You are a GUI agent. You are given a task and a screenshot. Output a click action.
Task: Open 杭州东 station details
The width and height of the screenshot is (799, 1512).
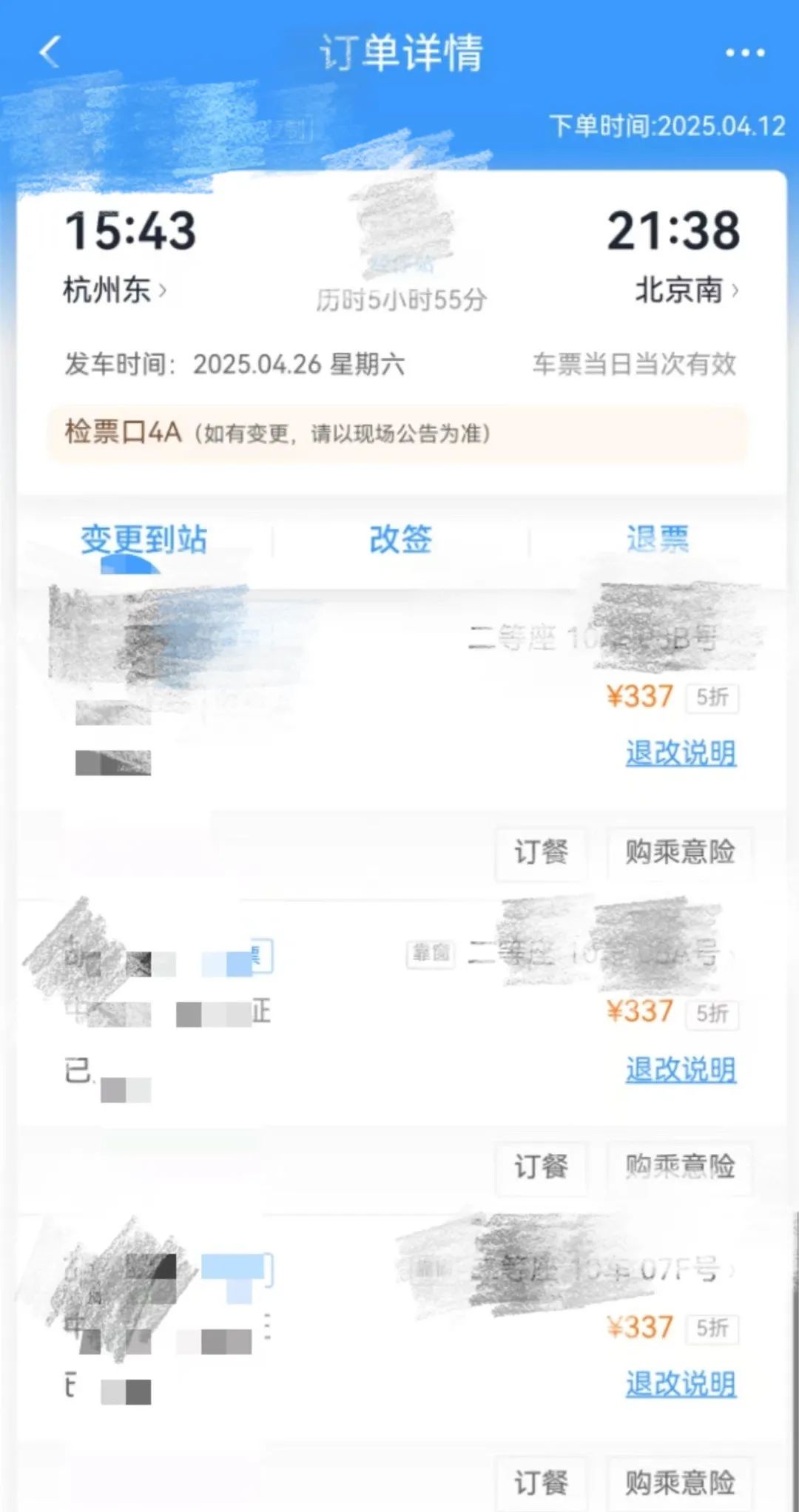(x=115, y=290)
